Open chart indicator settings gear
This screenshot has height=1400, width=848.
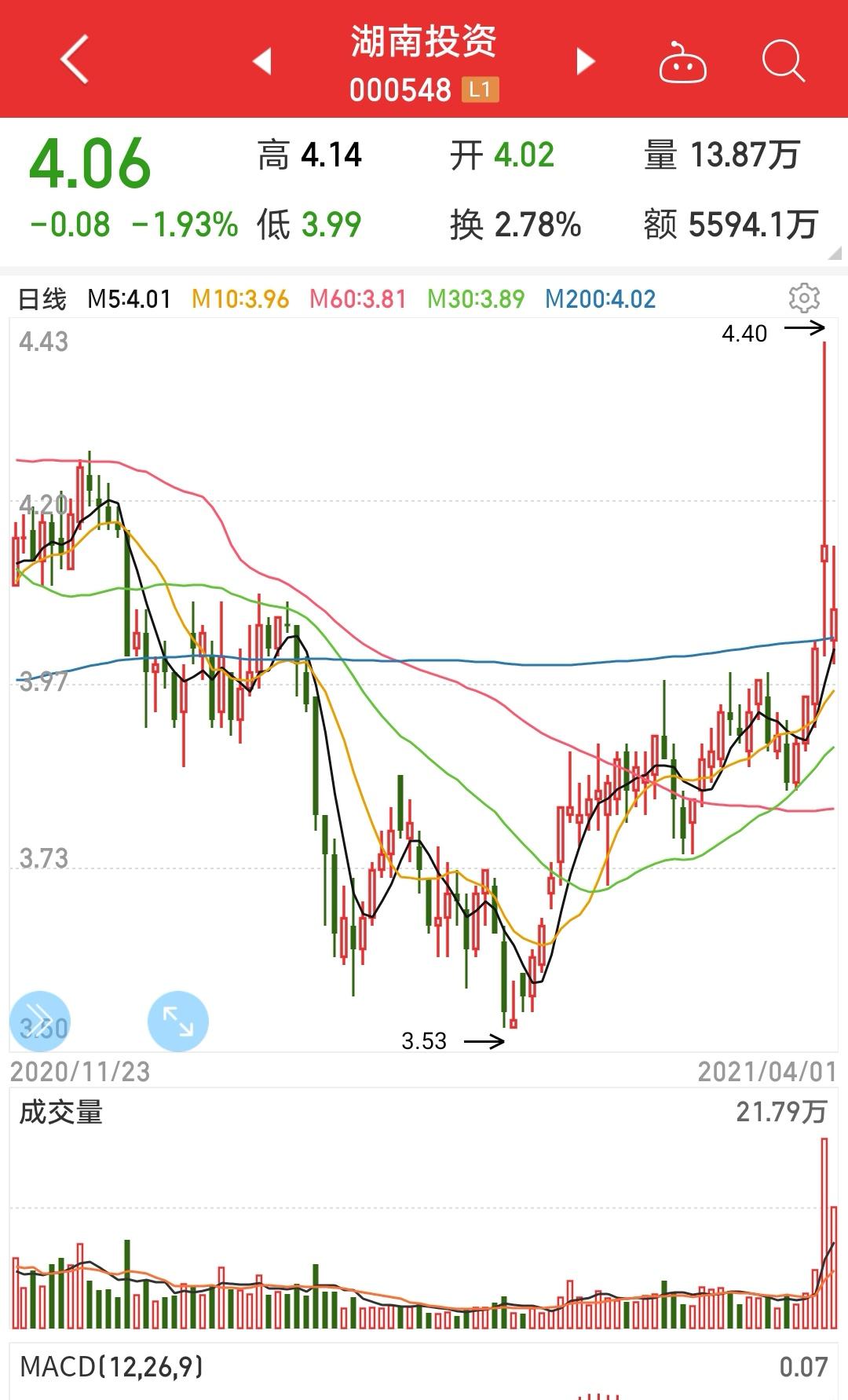804,298
